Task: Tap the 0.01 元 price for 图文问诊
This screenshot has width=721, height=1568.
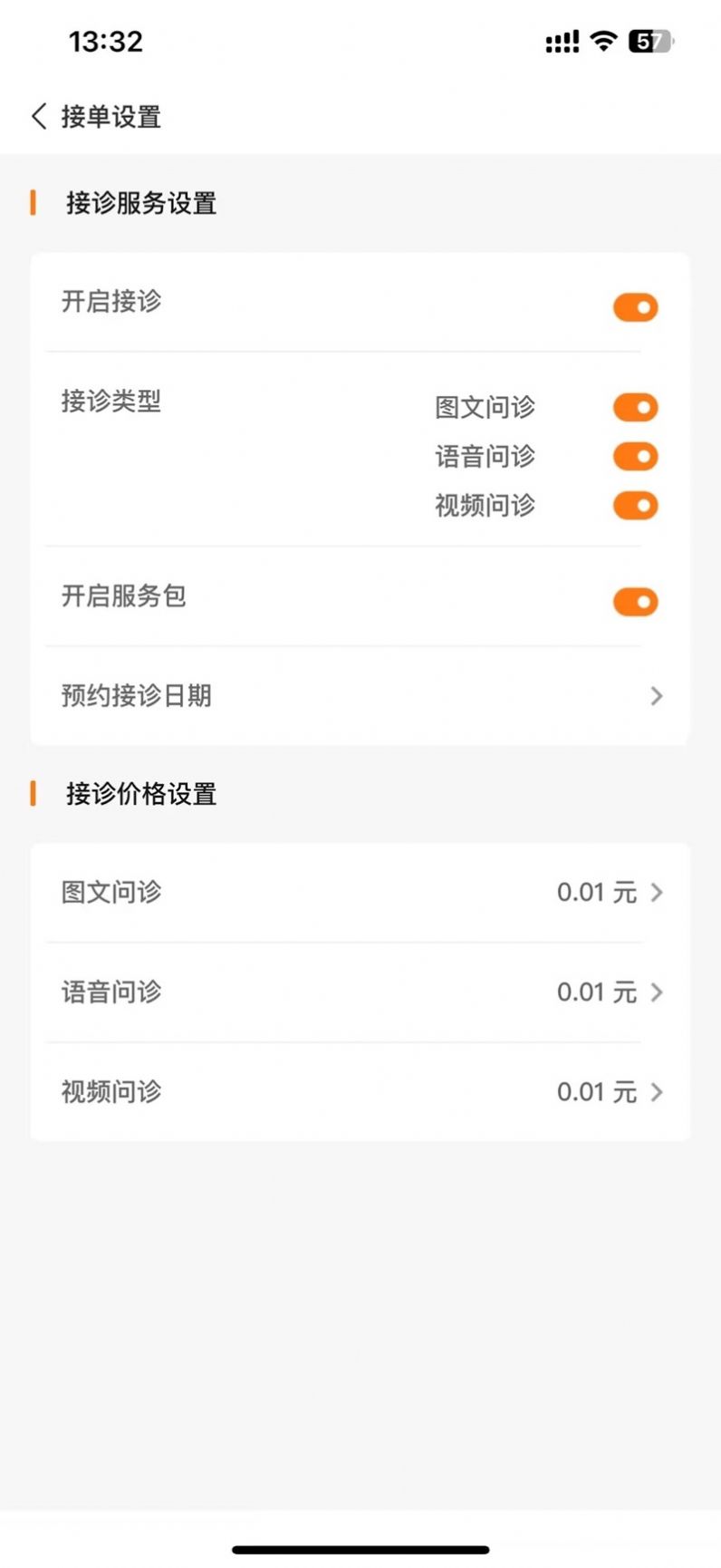Action: click(595, 892)
